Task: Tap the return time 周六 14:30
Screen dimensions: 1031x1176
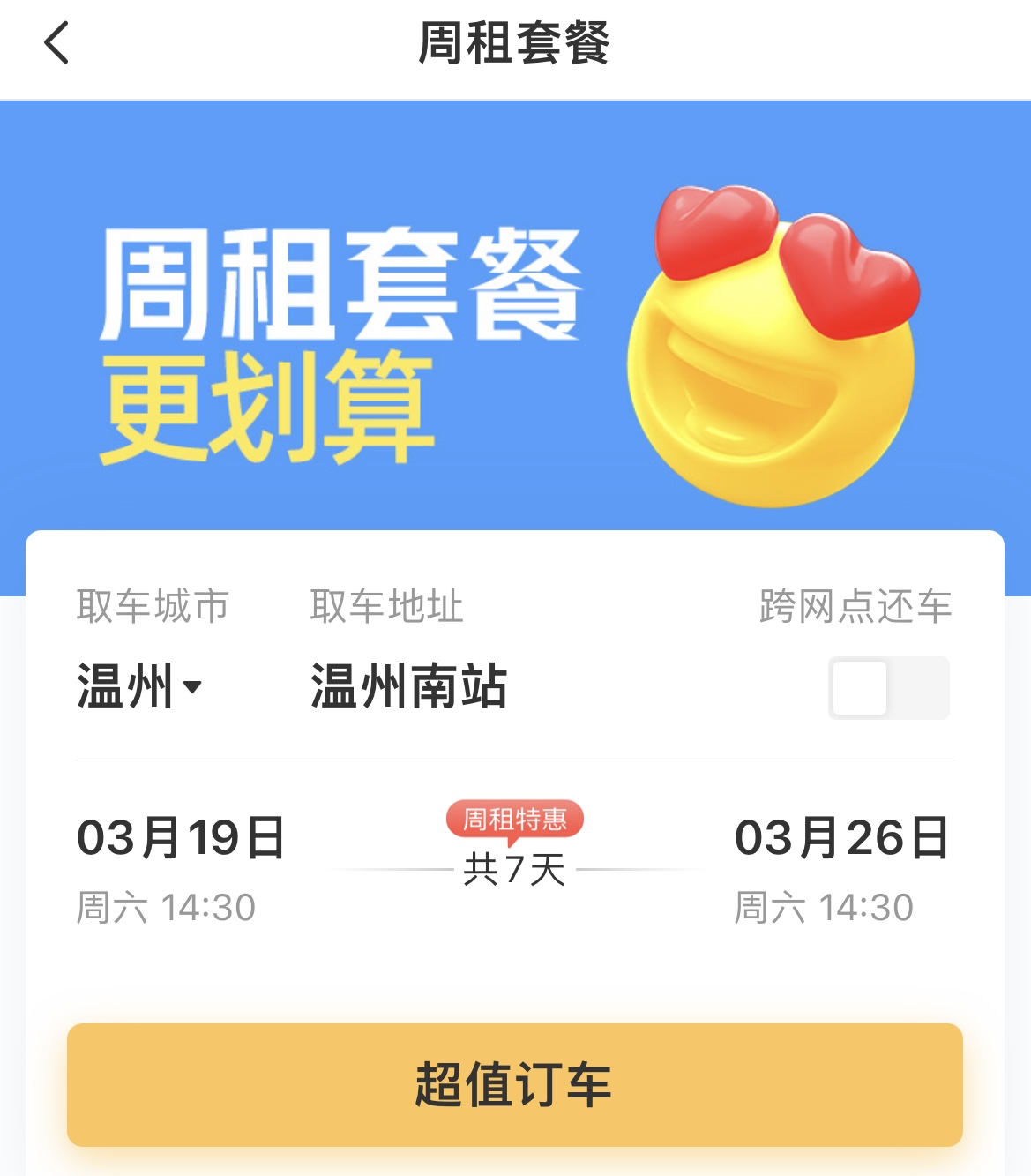Action: (x=829, y=906)
